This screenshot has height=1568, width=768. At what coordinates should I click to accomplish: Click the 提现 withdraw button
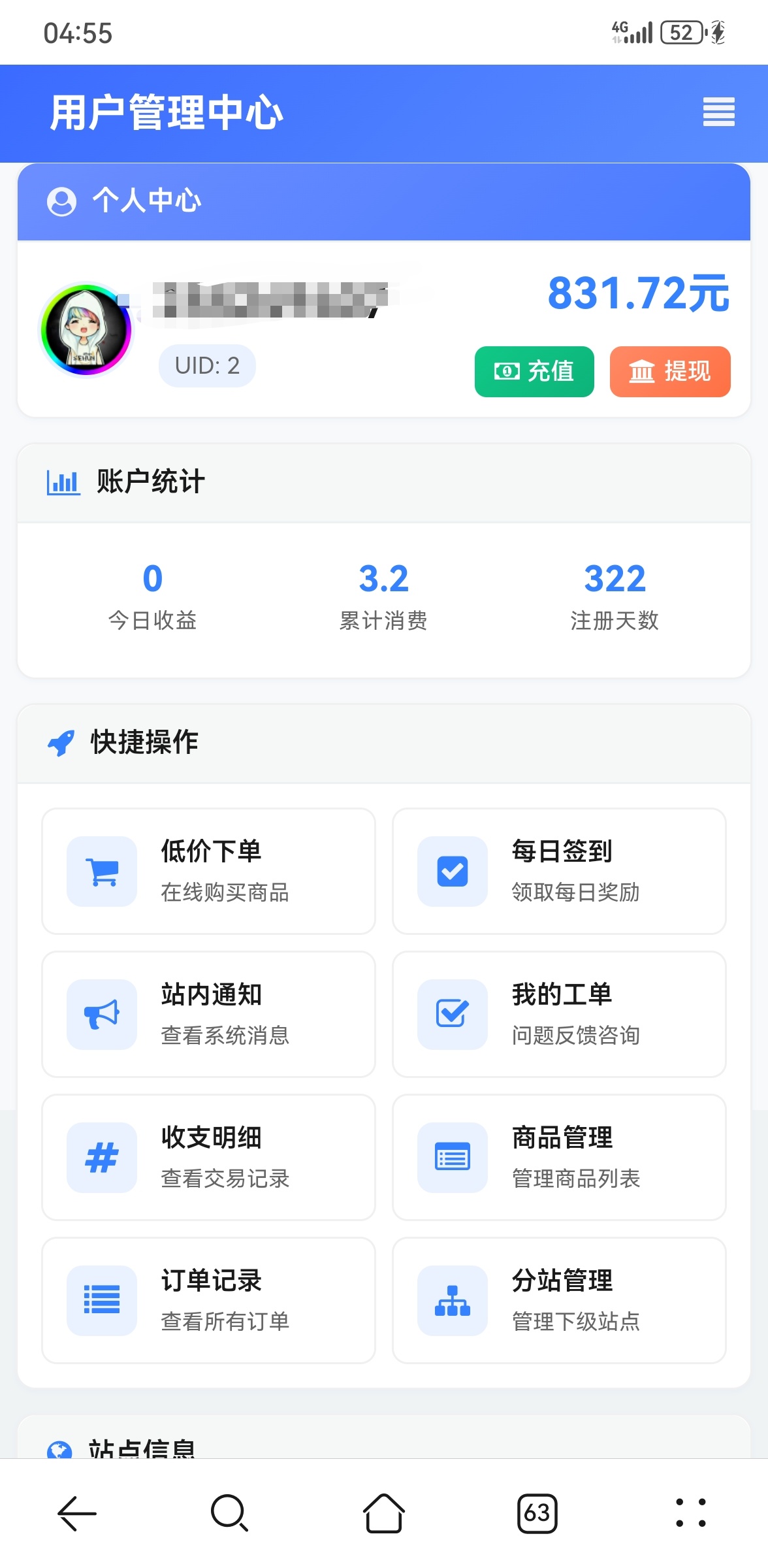point(670,372)
